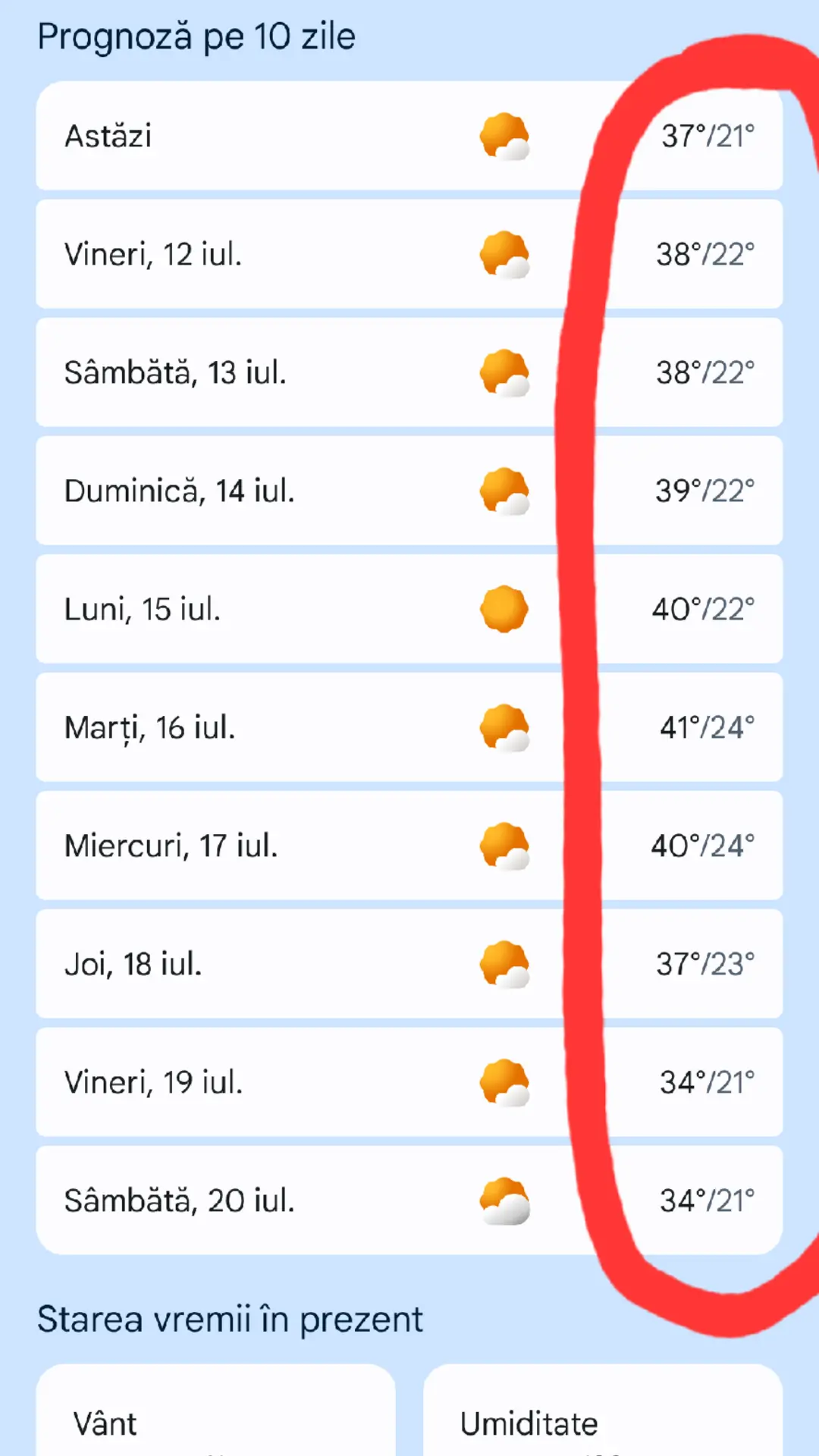Open the Sâmbătă, 20 iul. forecast
The image size is (819, 1456).
point(409,1200)
